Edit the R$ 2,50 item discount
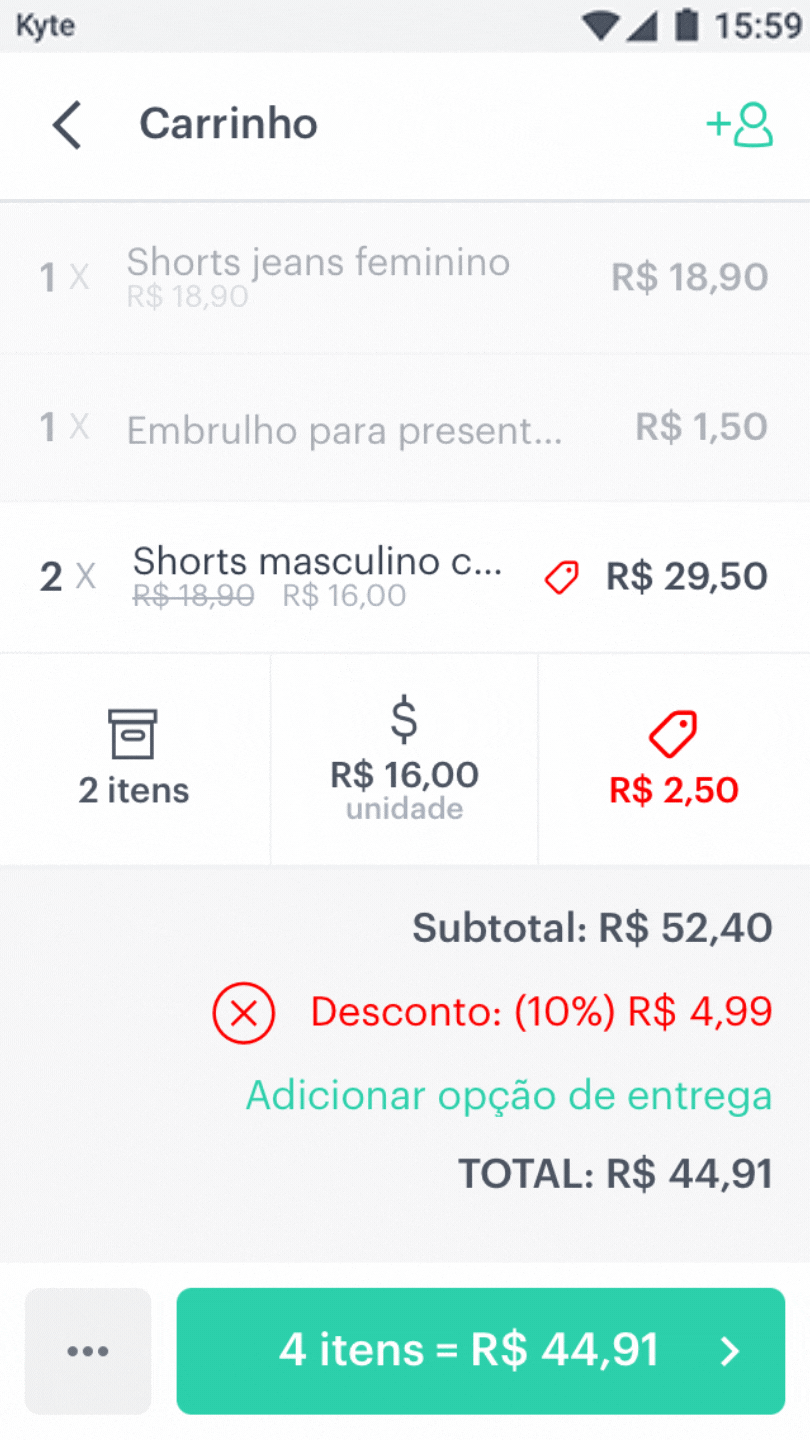Screen dimensions: 810x1440 pos(674,759)
